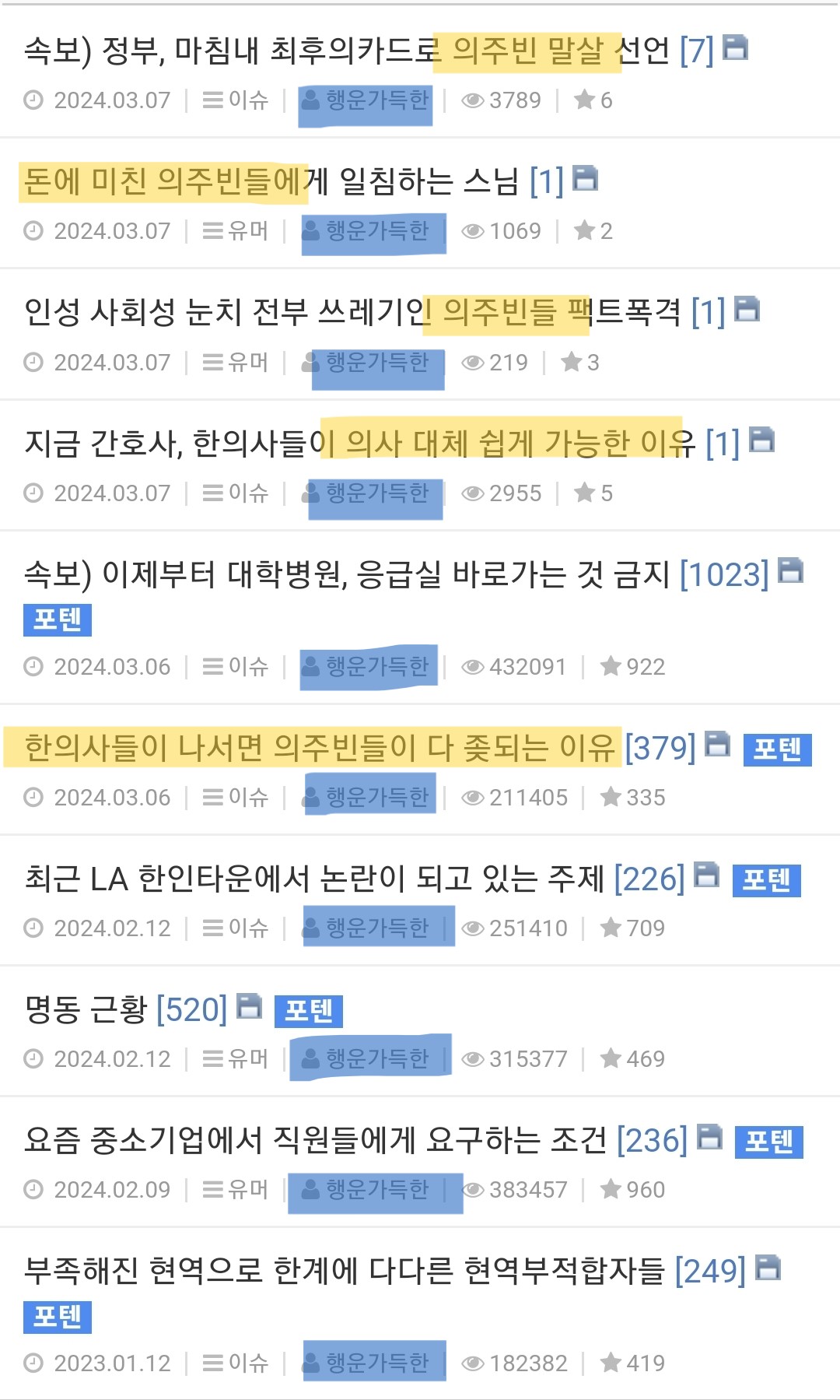Open the post '최근 LA 한인타운에서 논란이'
840x1400 pixels.
click(x=314, y=879)
